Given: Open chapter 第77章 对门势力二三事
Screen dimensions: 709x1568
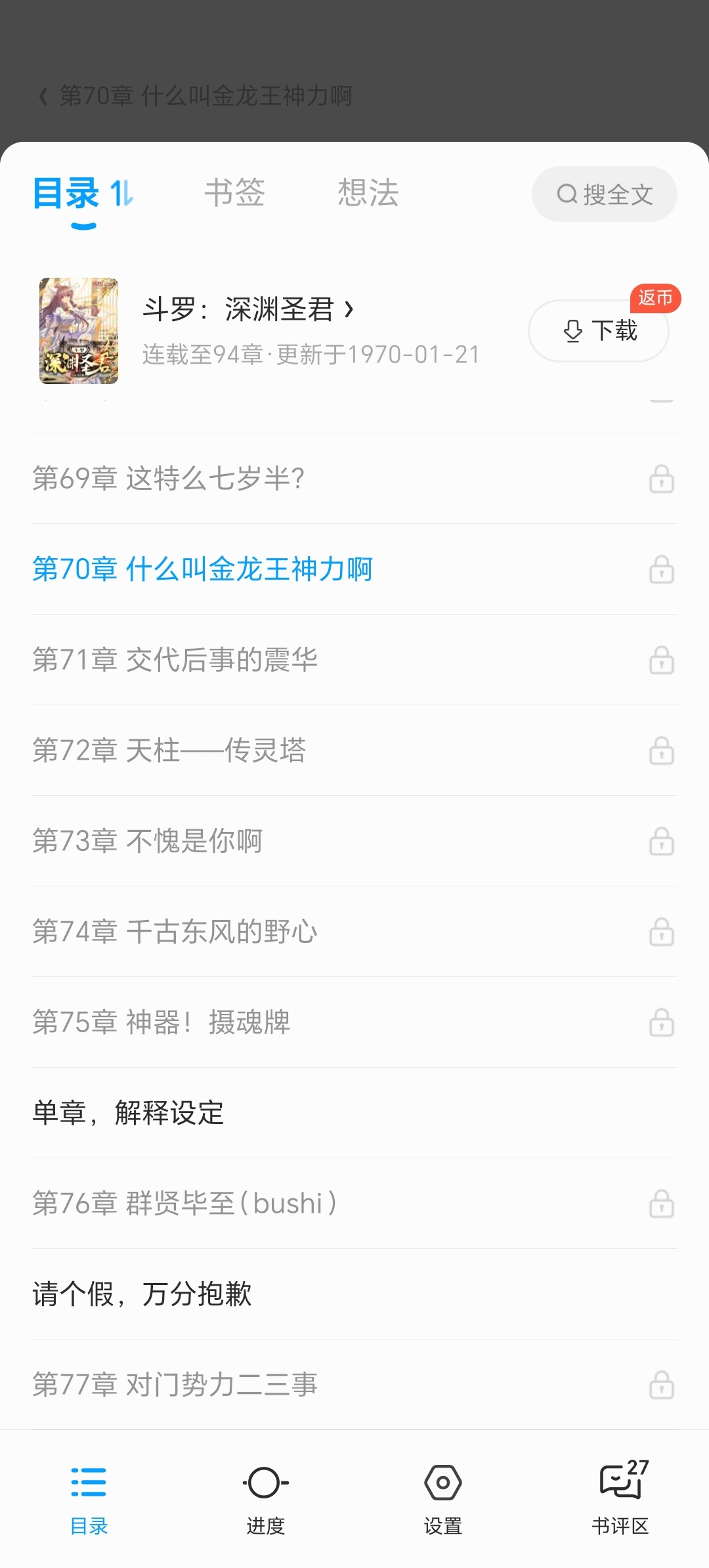Looking at the screenshot, I should [x=175, y=1385].
